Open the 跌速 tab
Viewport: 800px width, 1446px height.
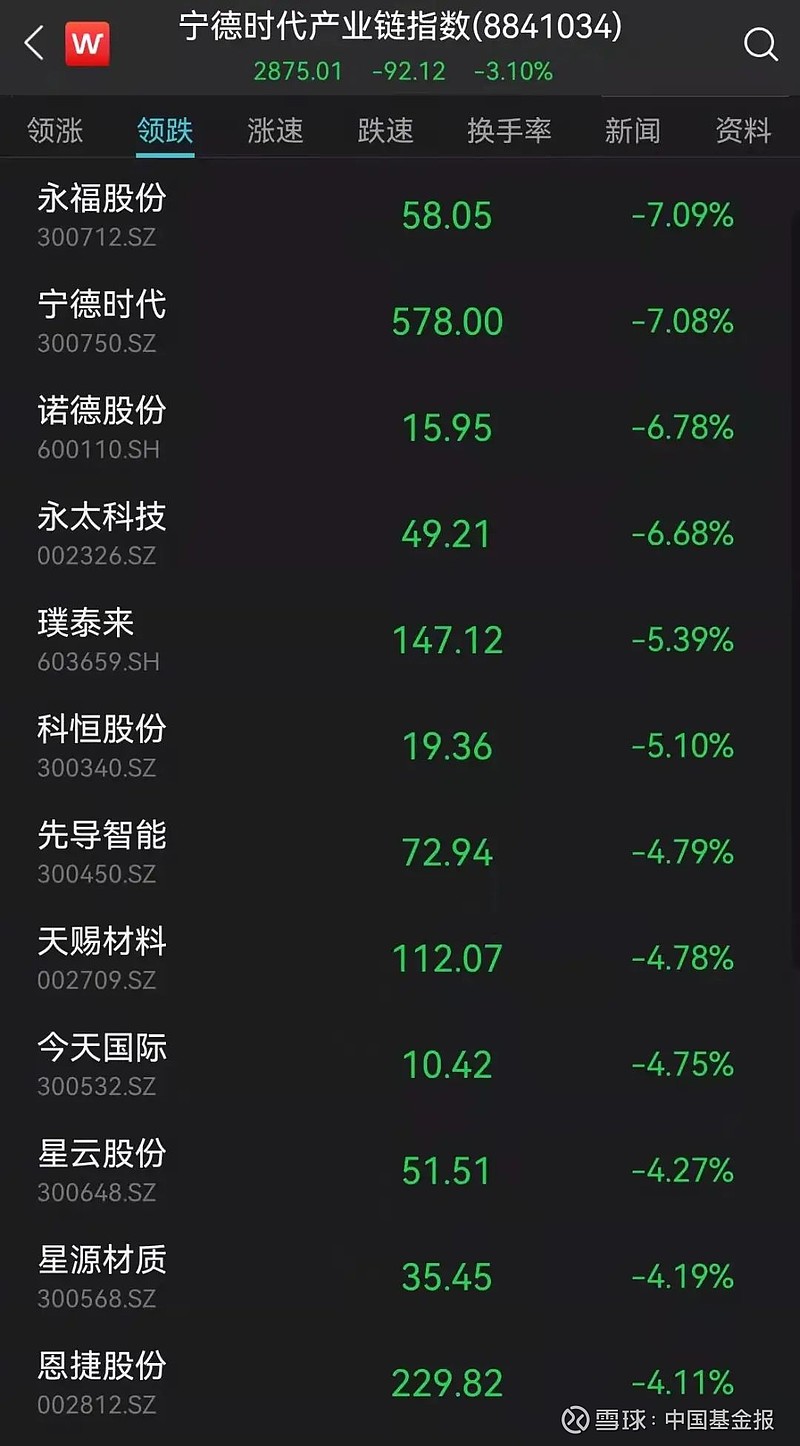click(x=384, y=131)
